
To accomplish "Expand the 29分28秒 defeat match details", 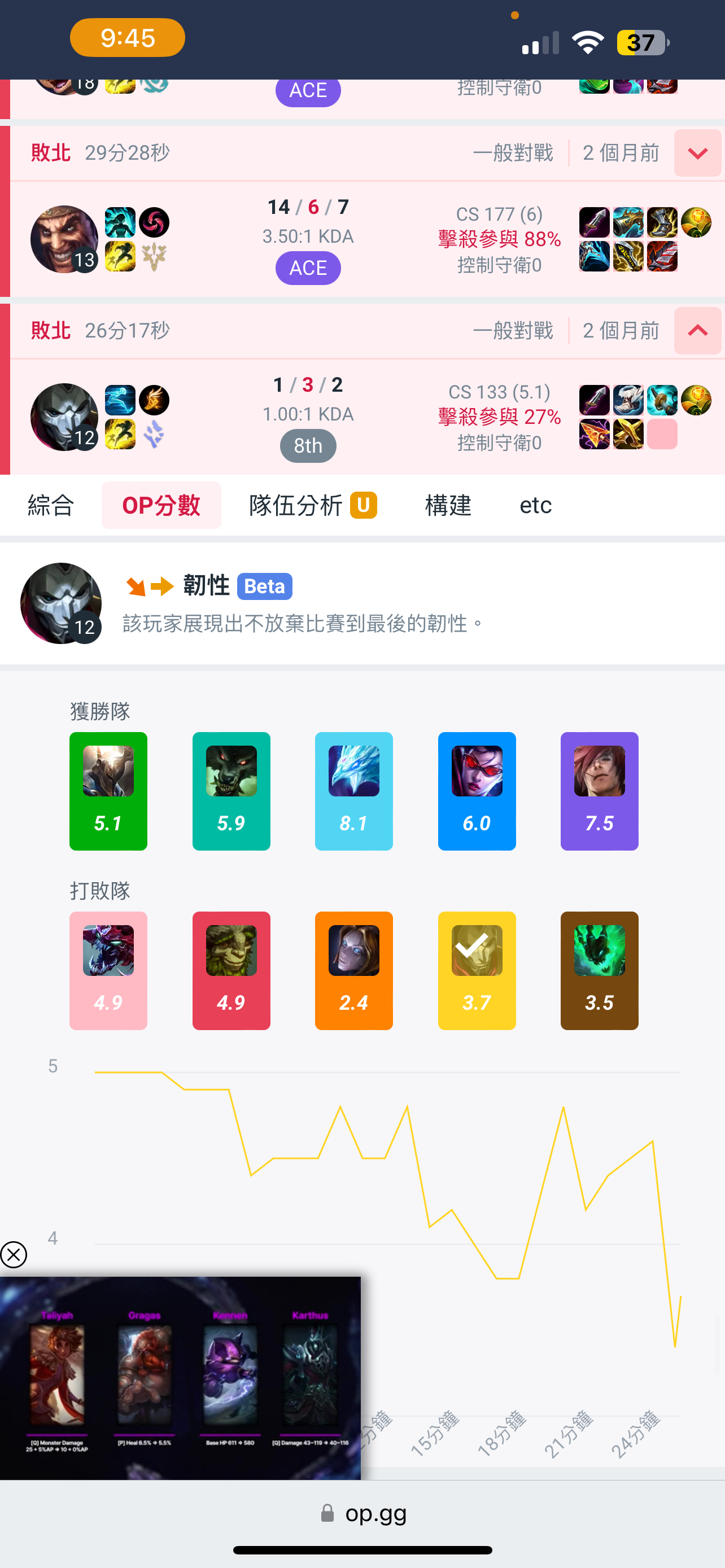I will point(697,154).
